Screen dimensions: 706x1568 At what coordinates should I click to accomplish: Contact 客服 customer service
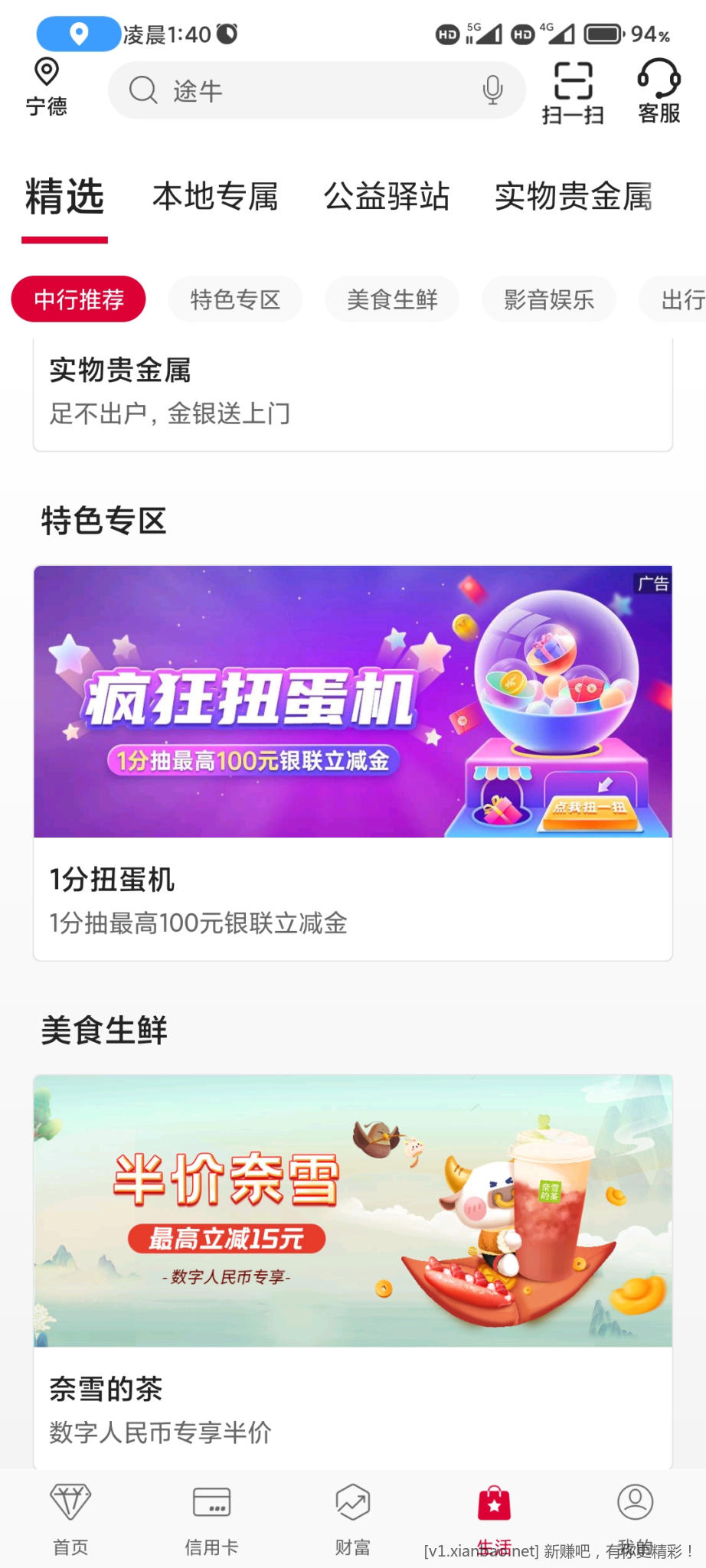click(x=659, y=92)
